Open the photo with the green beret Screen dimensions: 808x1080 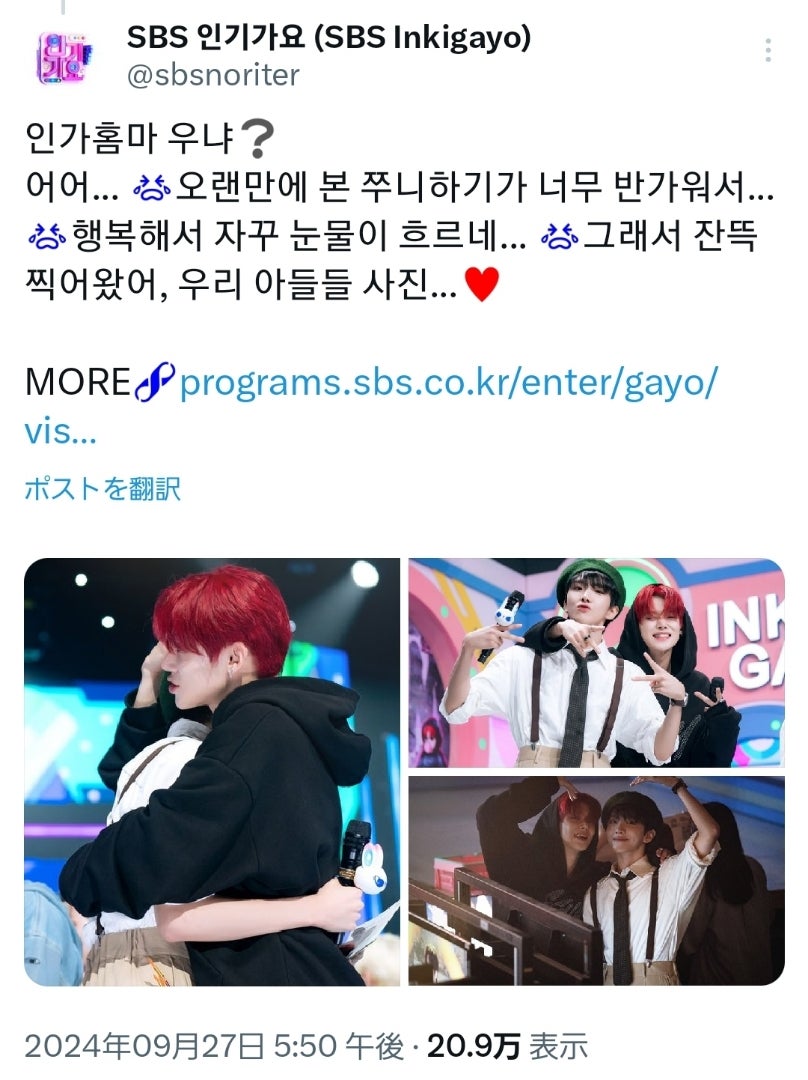click(596, 663)
